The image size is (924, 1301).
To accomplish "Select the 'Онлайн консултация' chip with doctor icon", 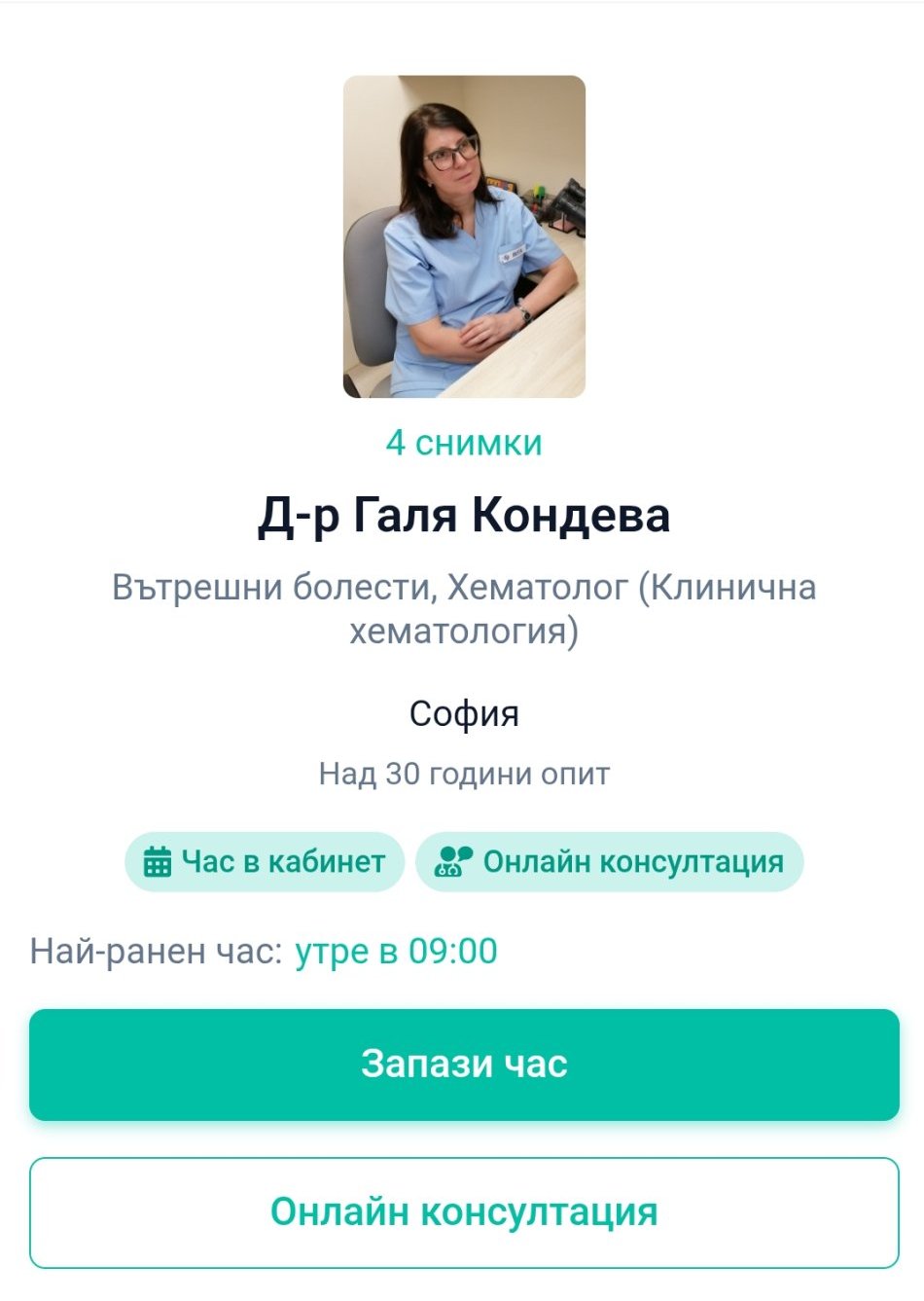I will [610, 861].
